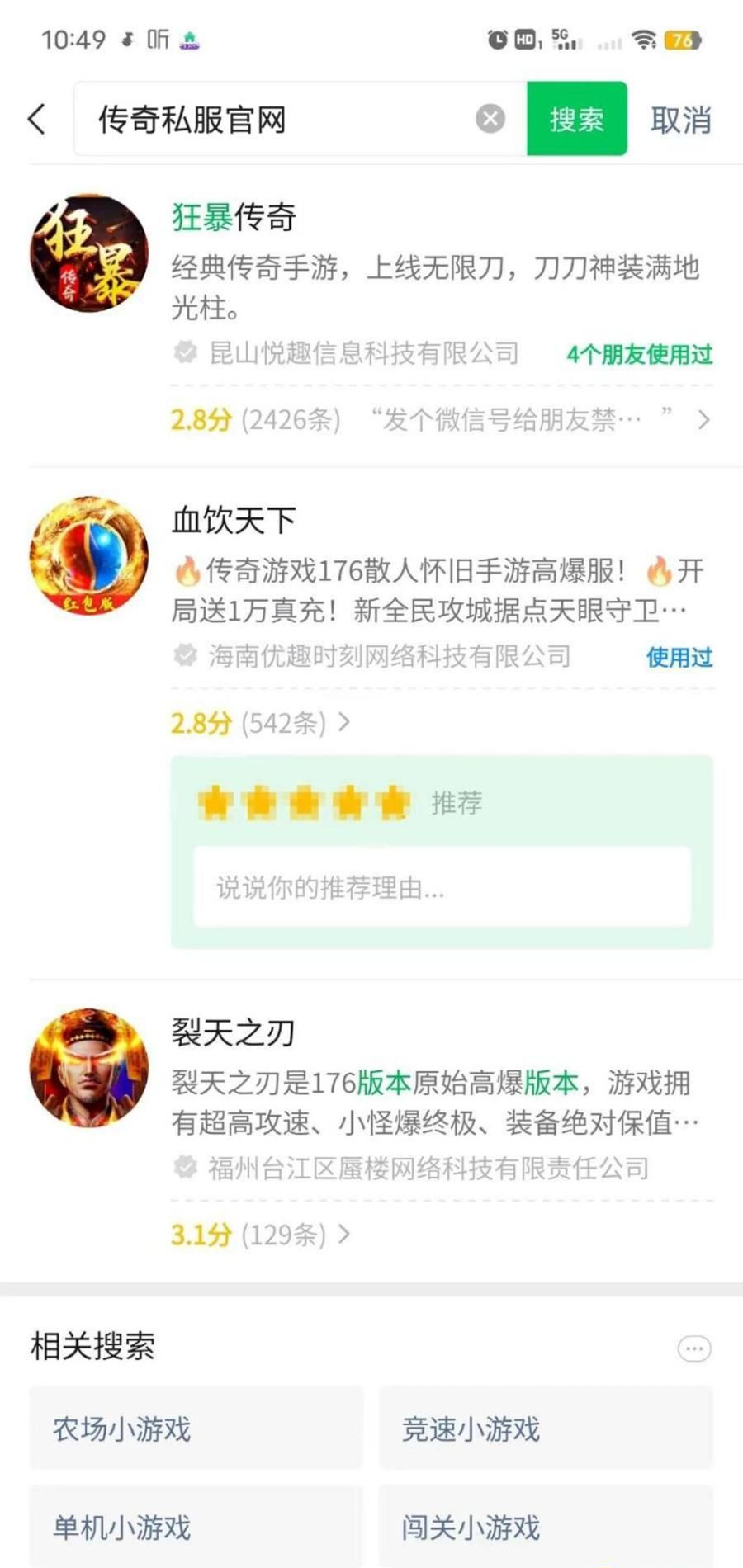Viewport: 743px width, 1568px height.
Task: Search related term 竞速小游戏
Action: (x=545, y=1429)
